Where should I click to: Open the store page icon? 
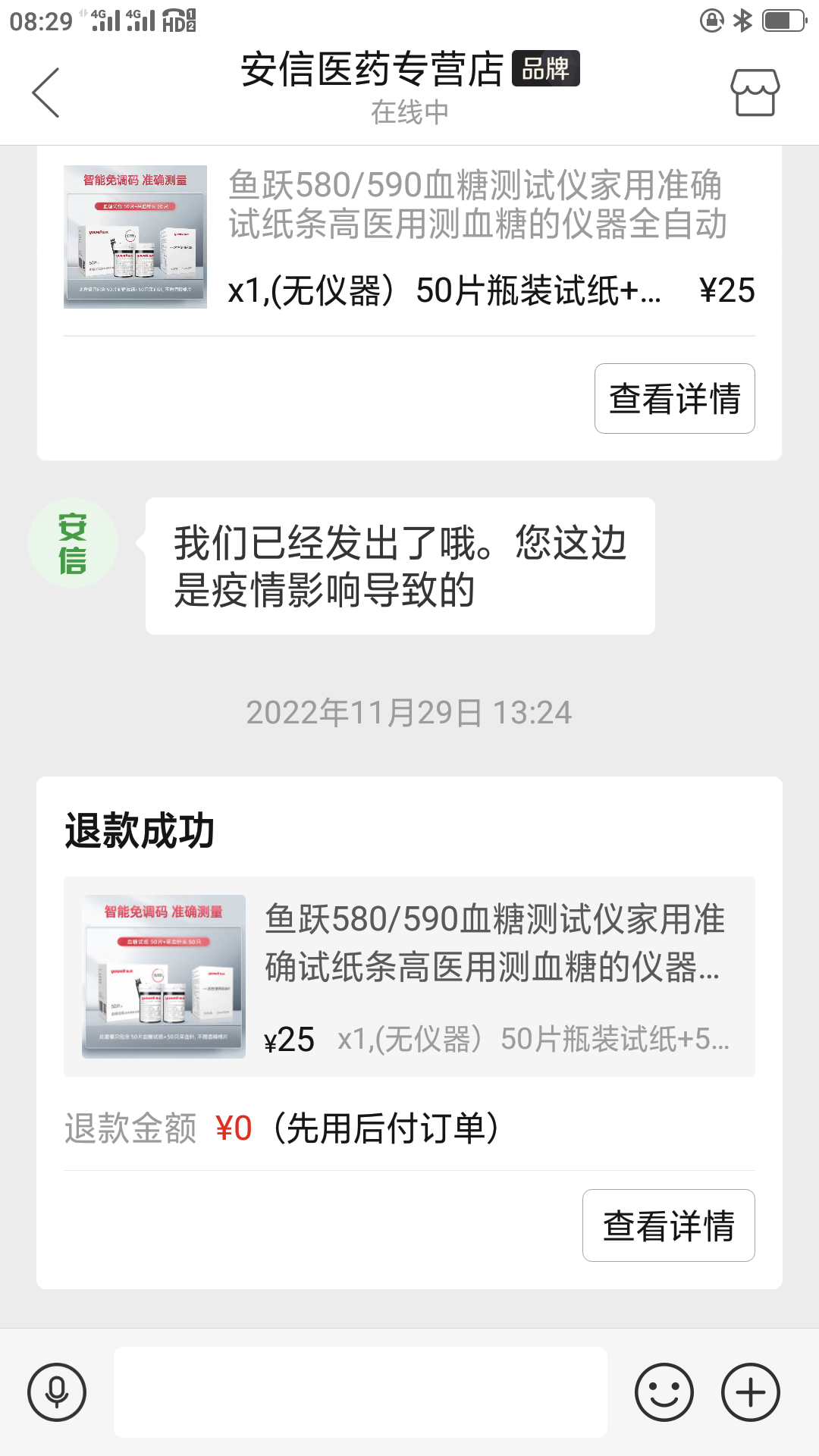click(x=755, y=93)
